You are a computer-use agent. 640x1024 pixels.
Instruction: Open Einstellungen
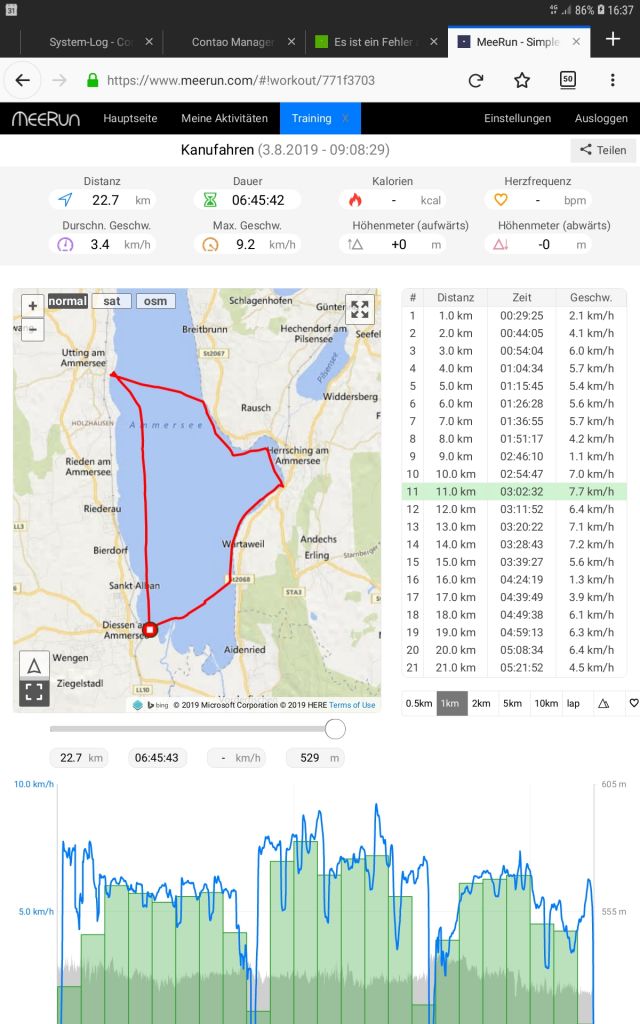(517, 118)
